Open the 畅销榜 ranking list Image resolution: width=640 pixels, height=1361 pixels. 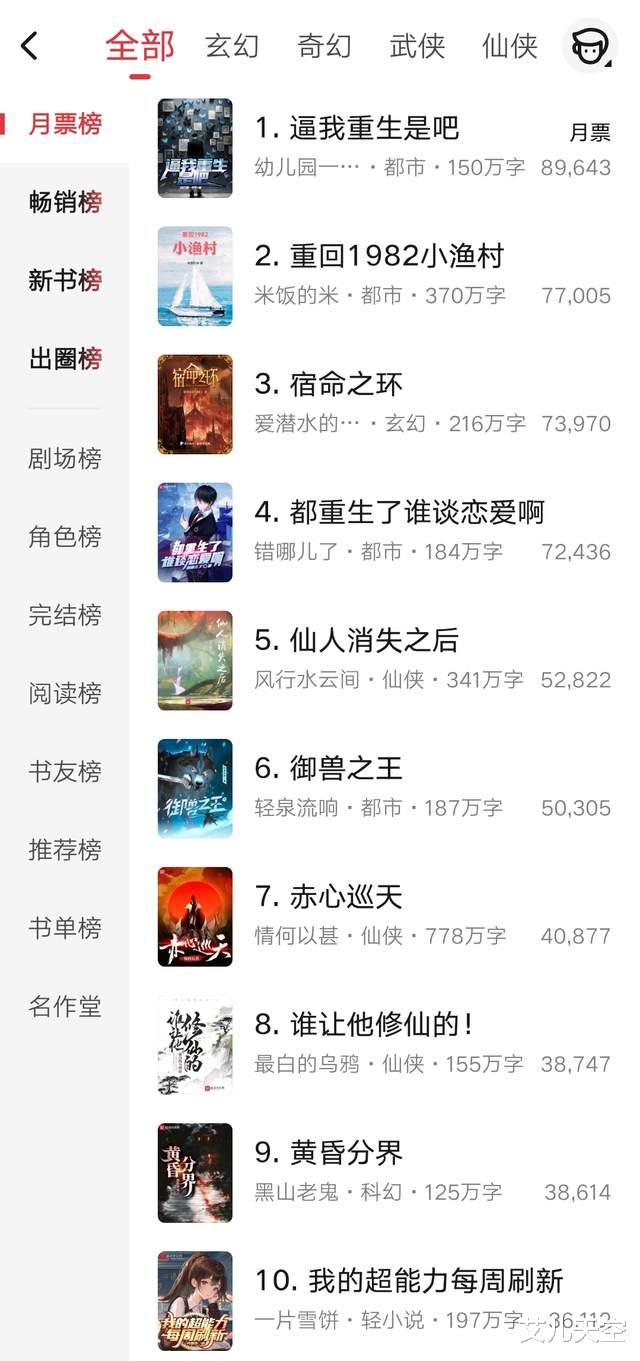pyautogui.click(x=65, y=202)
